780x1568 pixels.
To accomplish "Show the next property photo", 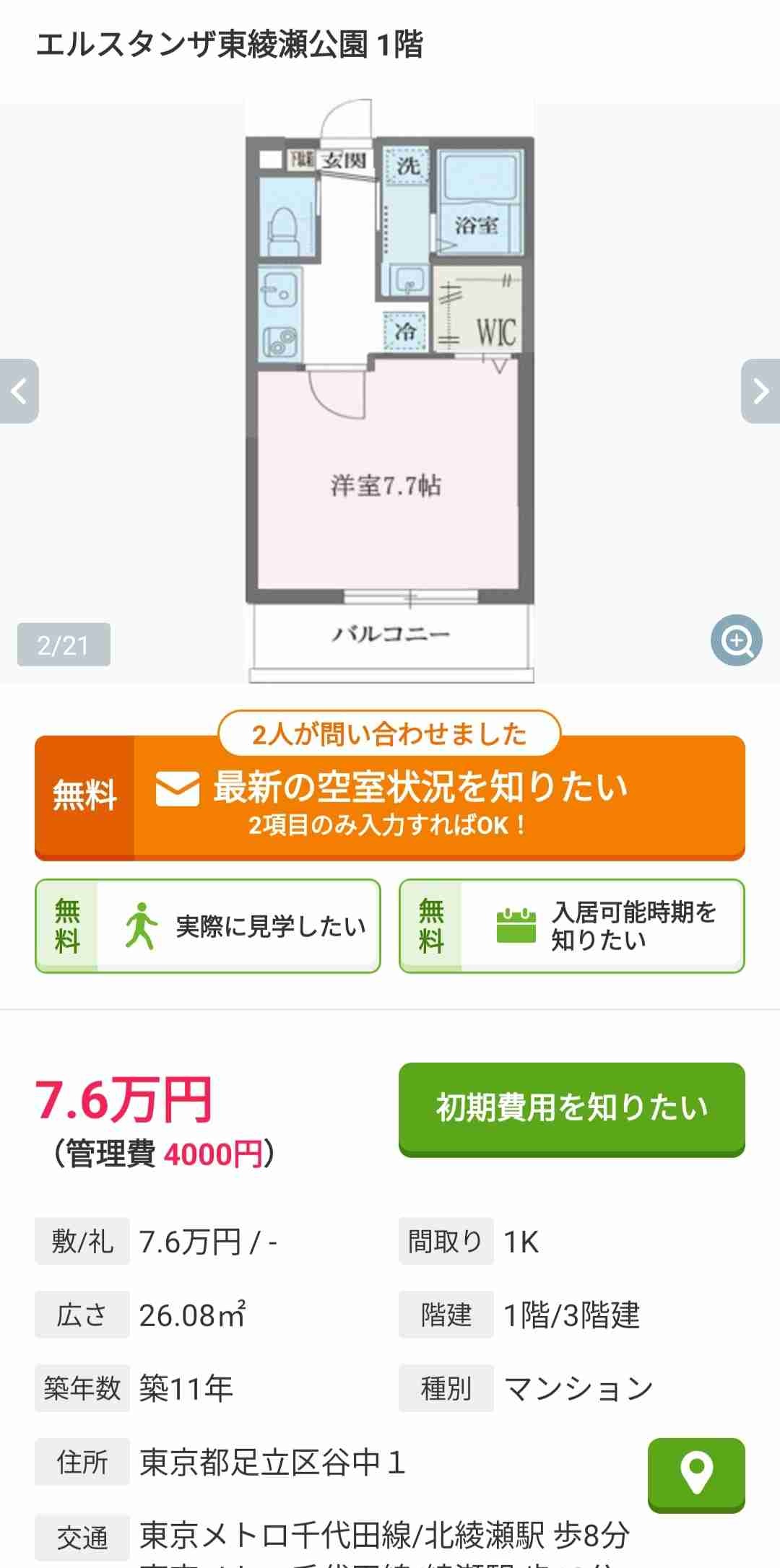I will point(760,391).
